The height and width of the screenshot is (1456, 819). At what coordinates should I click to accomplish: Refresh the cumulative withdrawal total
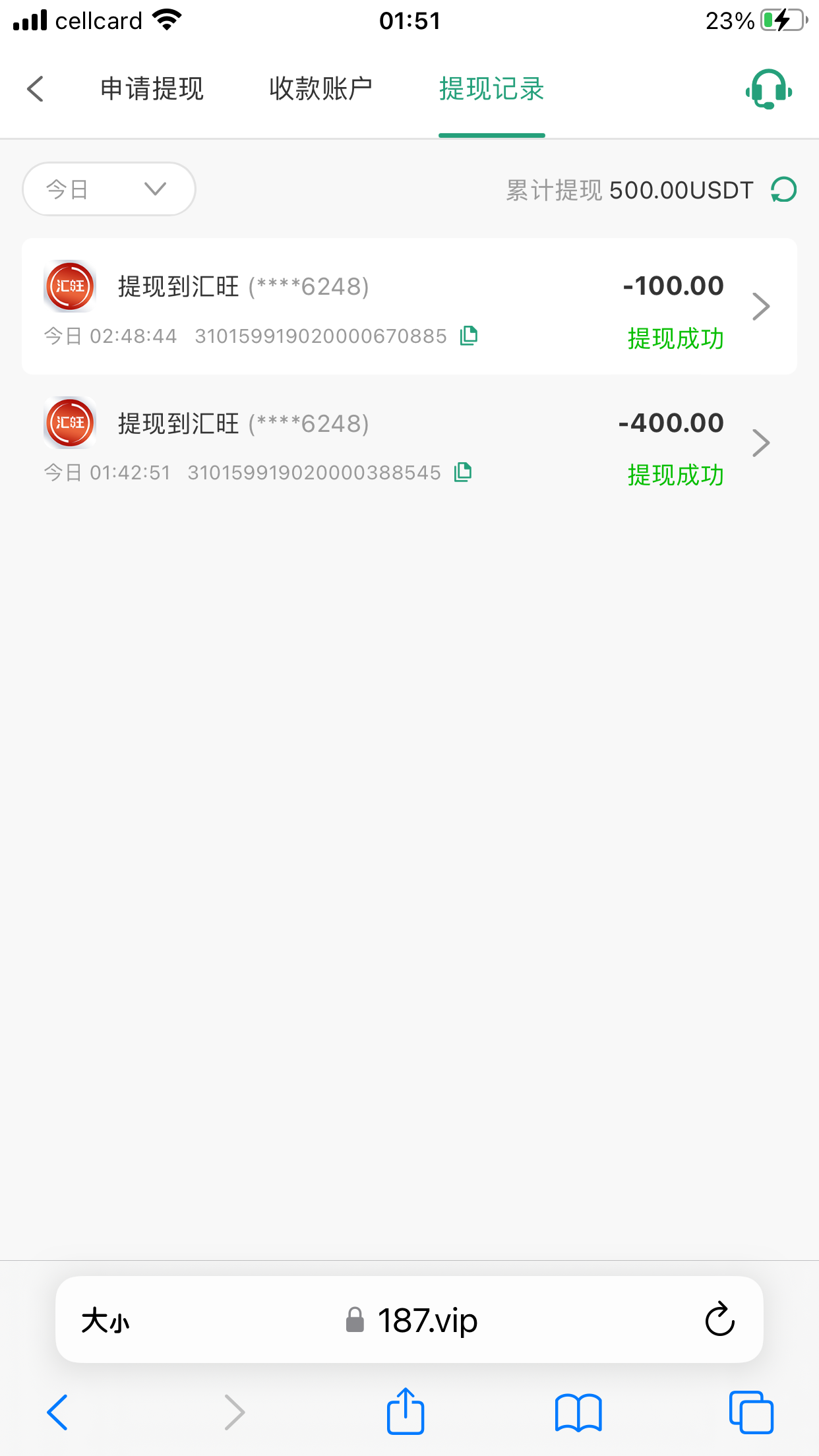pos(784,190)
